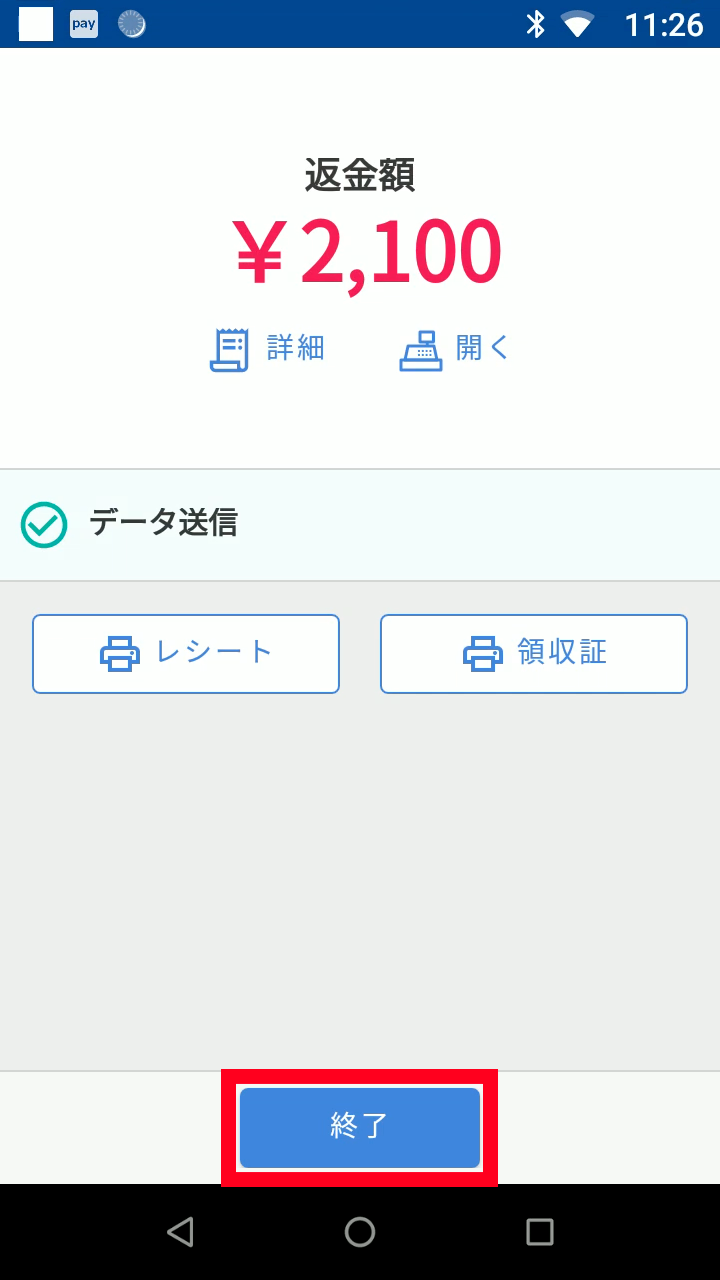Image resolution: width=720 pixels, height=1280 pixels.
Task: Print the 領収証 formal receipt
Action: tap(534, 654)
